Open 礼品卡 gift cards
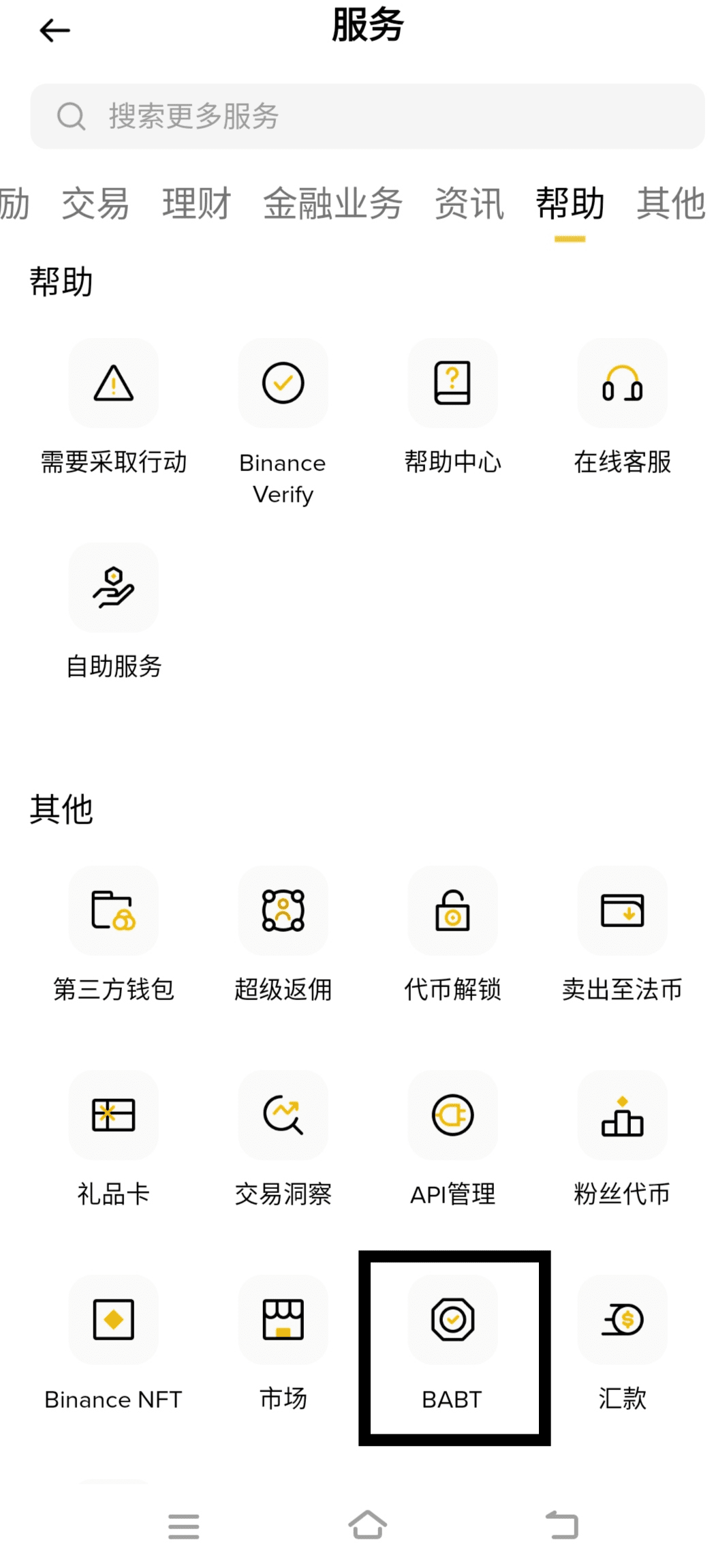714x1568 pixels. (x=114, y=1140)
